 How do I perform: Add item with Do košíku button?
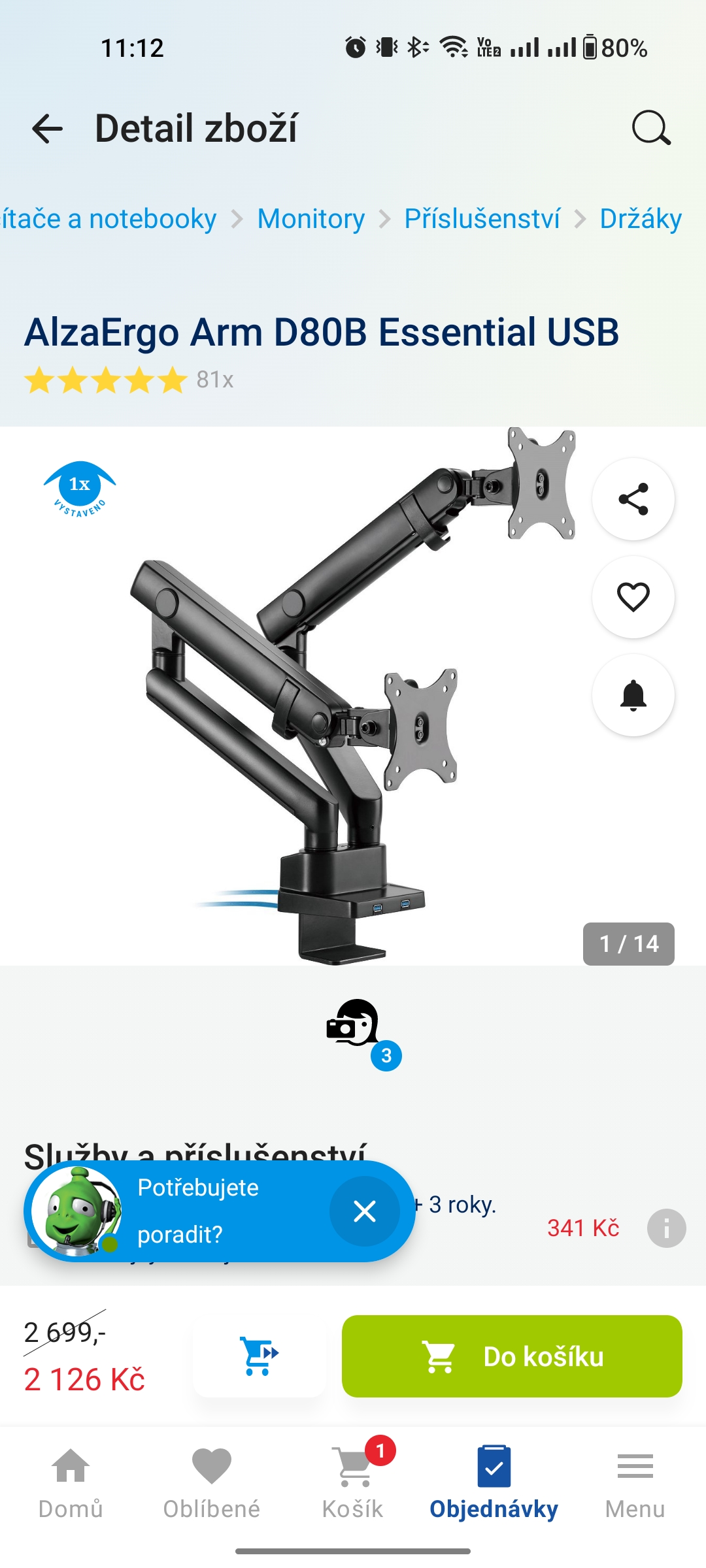pyautogui.click(x=512, y=1356)
